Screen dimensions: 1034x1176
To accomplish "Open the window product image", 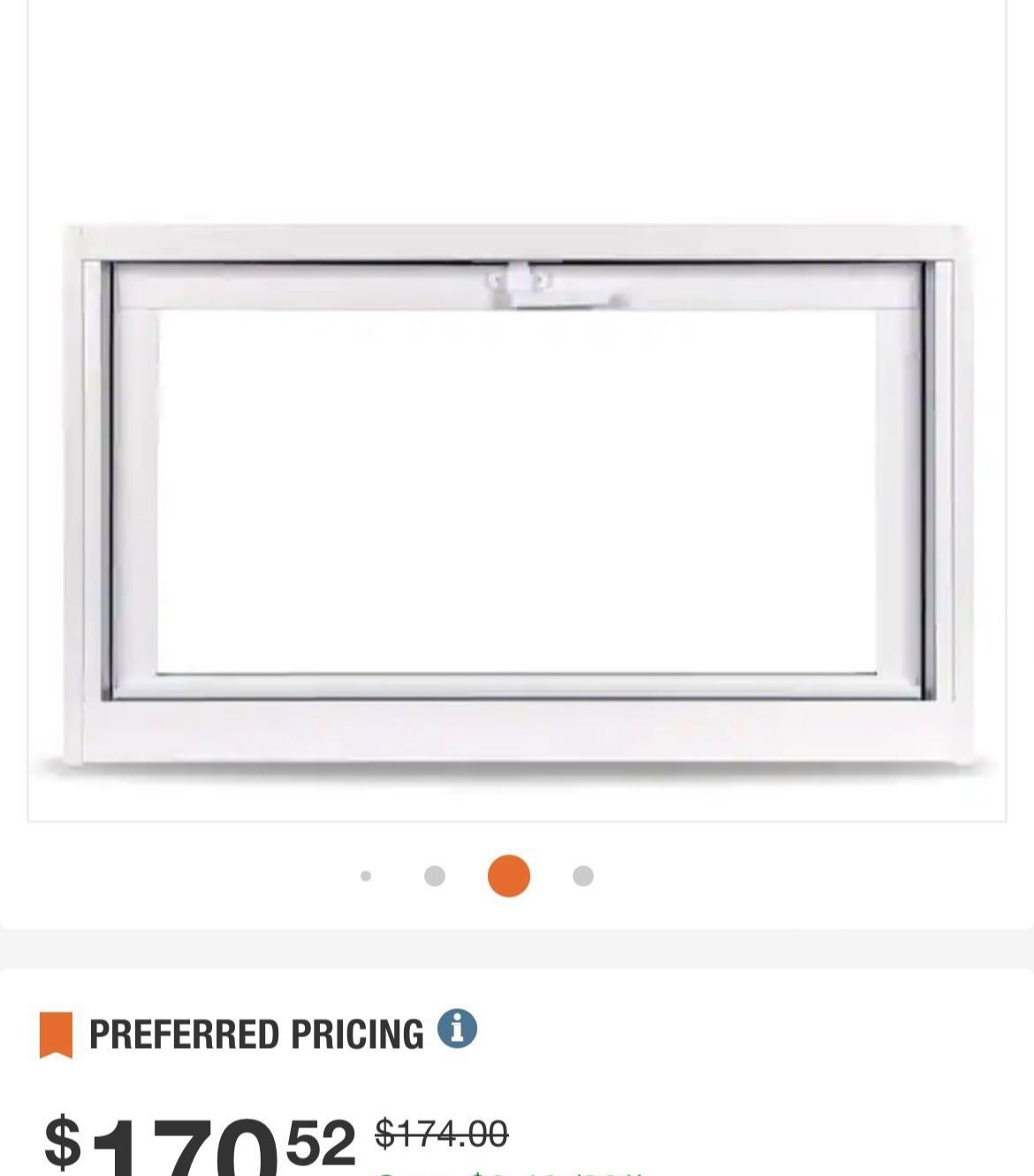I will (x=517, y=495).
